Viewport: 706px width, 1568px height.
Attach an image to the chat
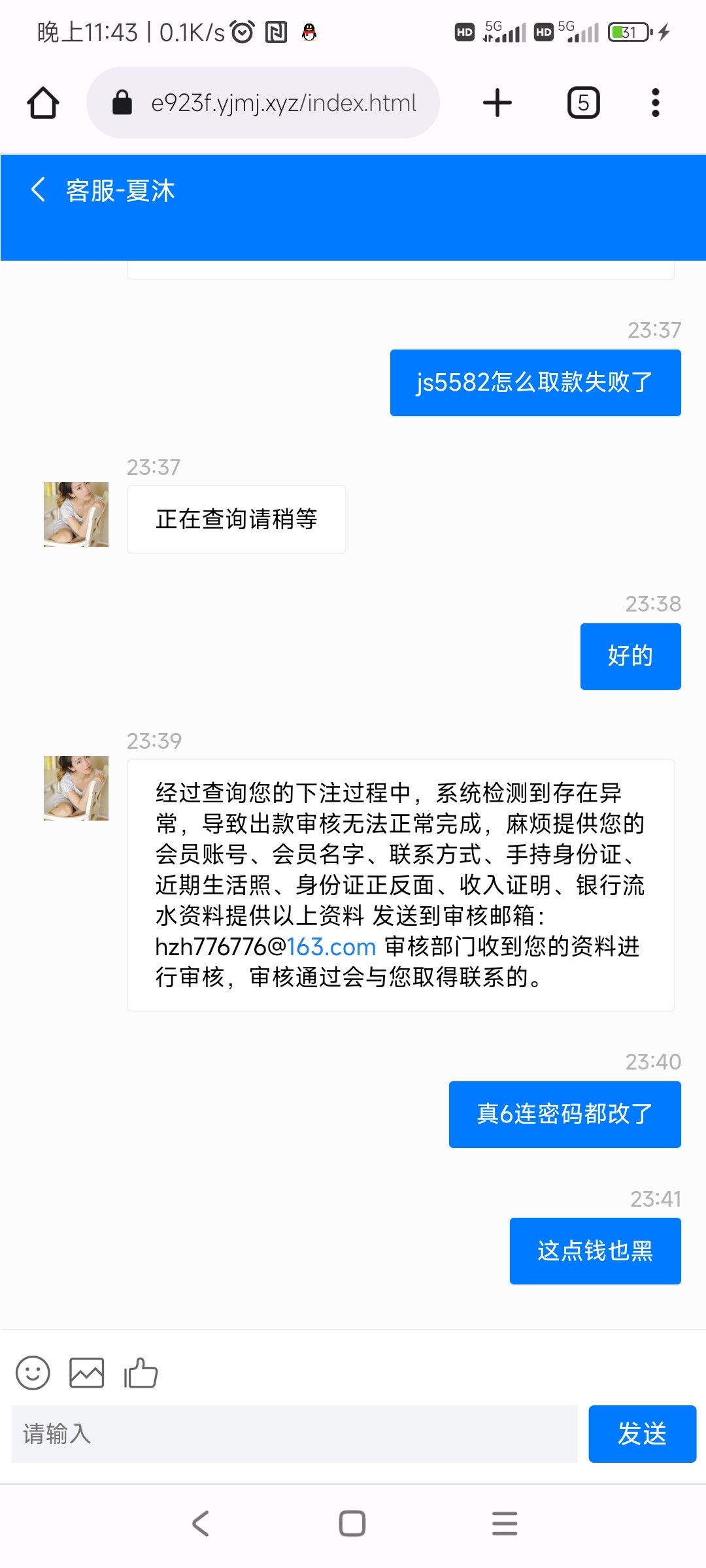coord(86,1373)
